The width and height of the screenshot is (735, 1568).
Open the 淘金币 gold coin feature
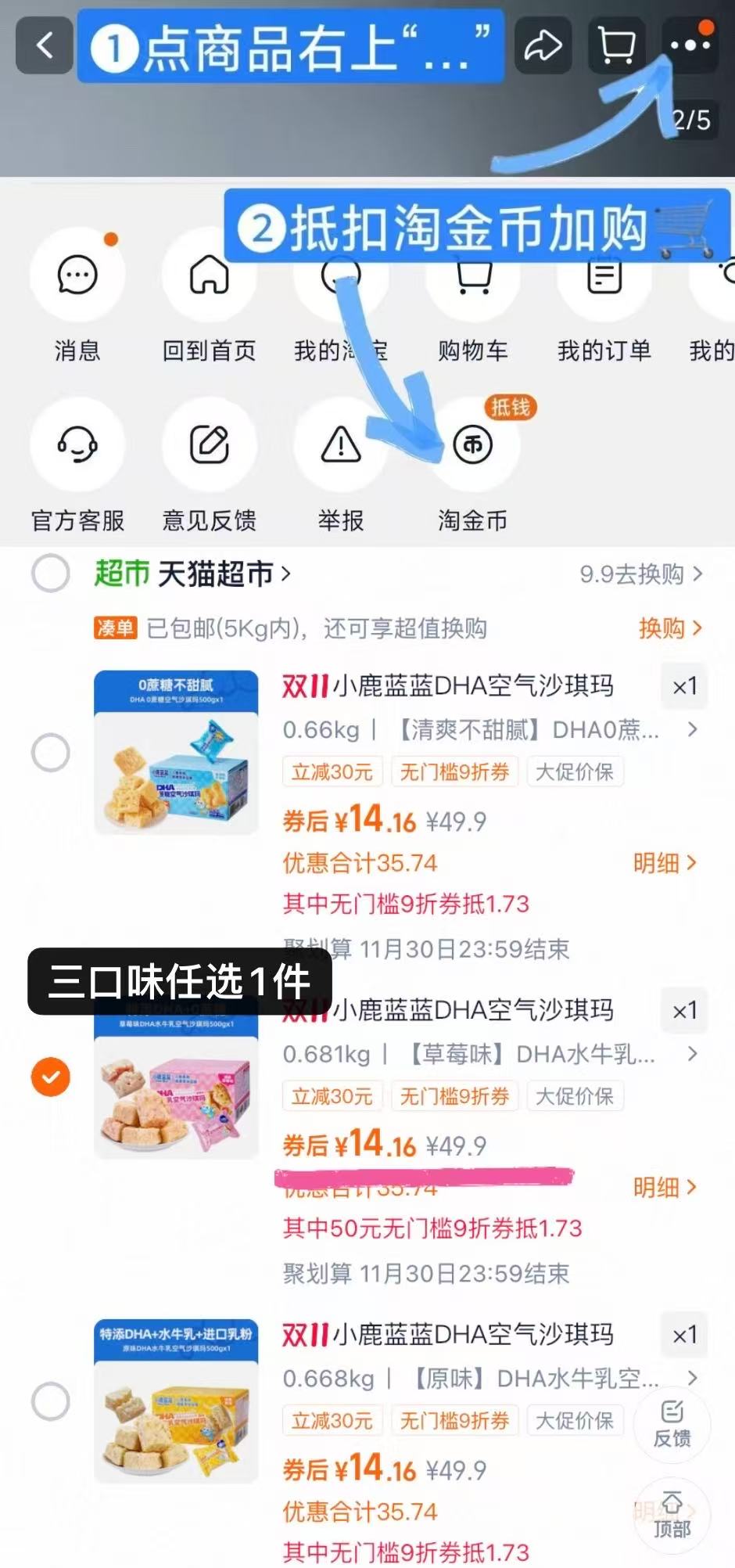point(472,444)
